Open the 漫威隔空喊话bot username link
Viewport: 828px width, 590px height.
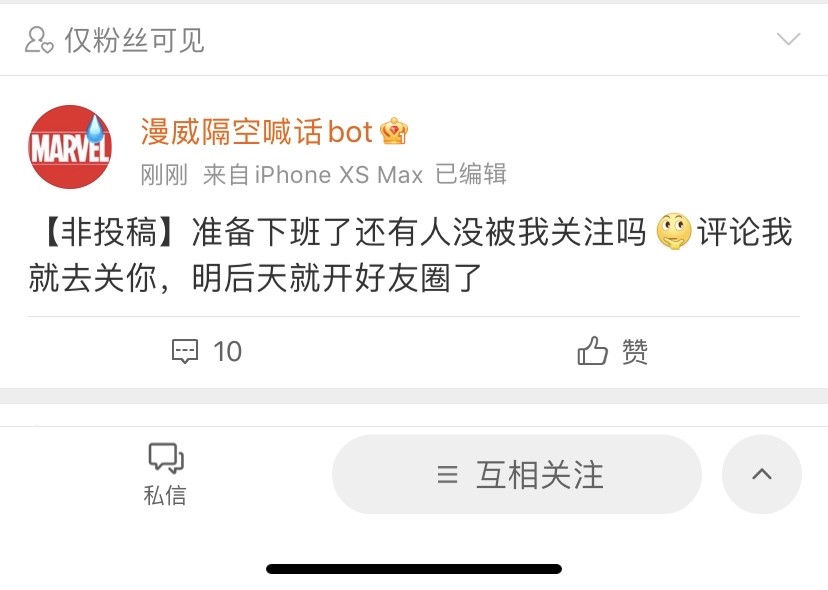click(257, 131)
